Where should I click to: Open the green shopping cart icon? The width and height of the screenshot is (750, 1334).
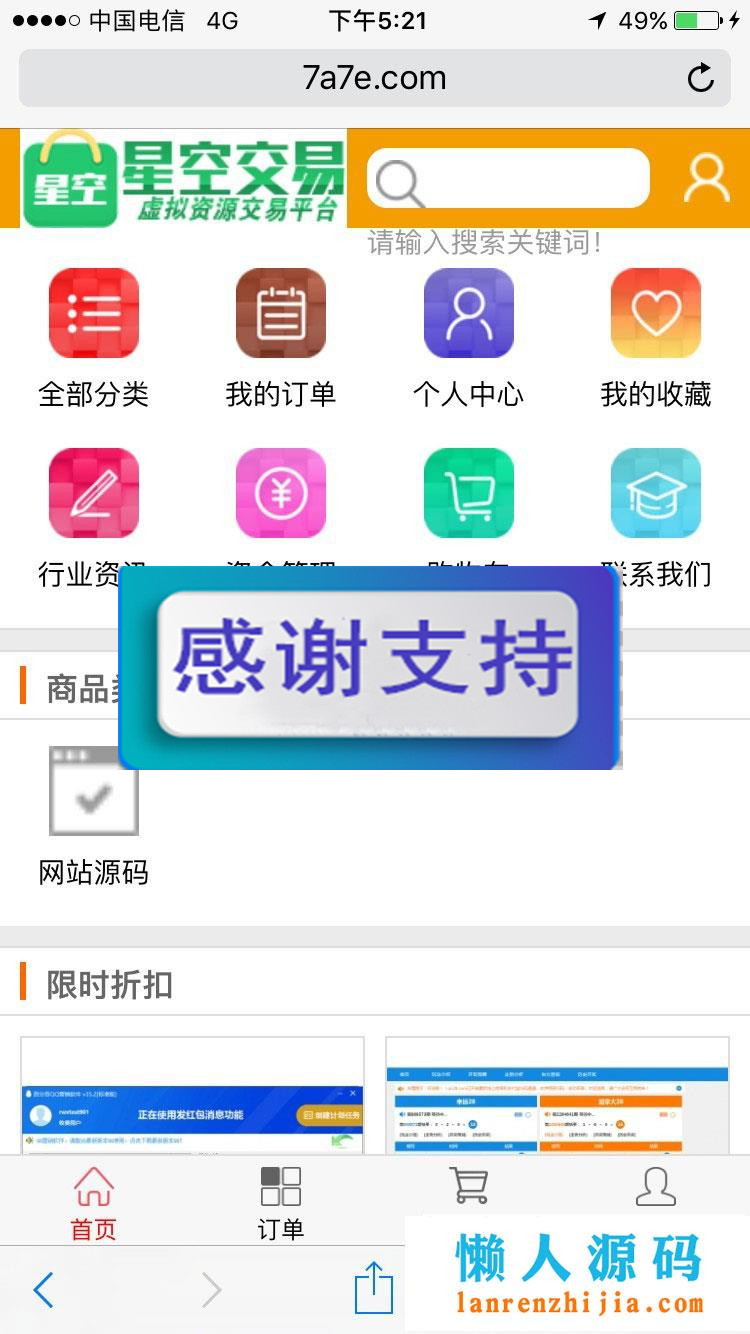468,493
